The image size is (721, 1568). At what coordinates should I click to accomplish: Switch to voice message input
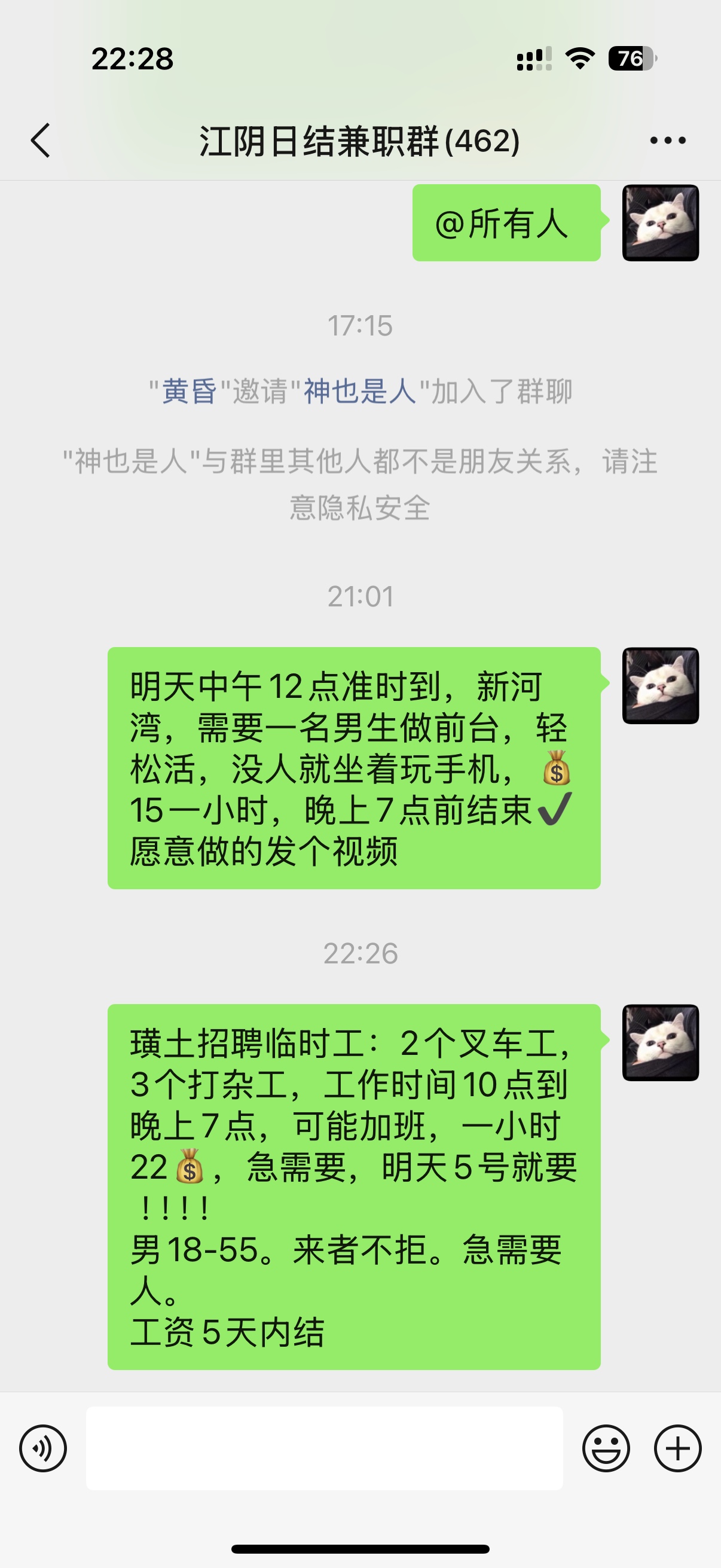(x=42, y=1448)
